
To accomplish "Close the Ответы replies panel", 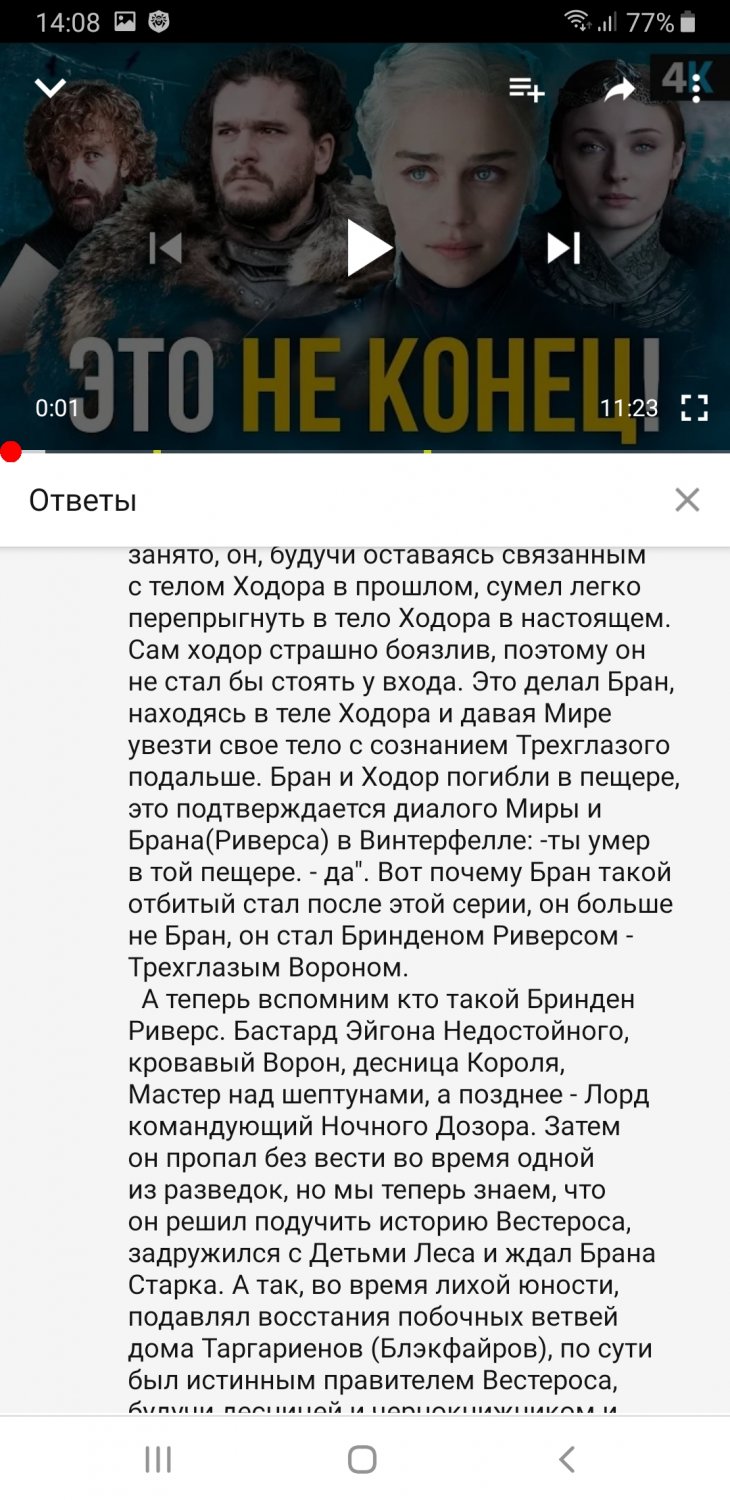I will (x=687, y=500).
